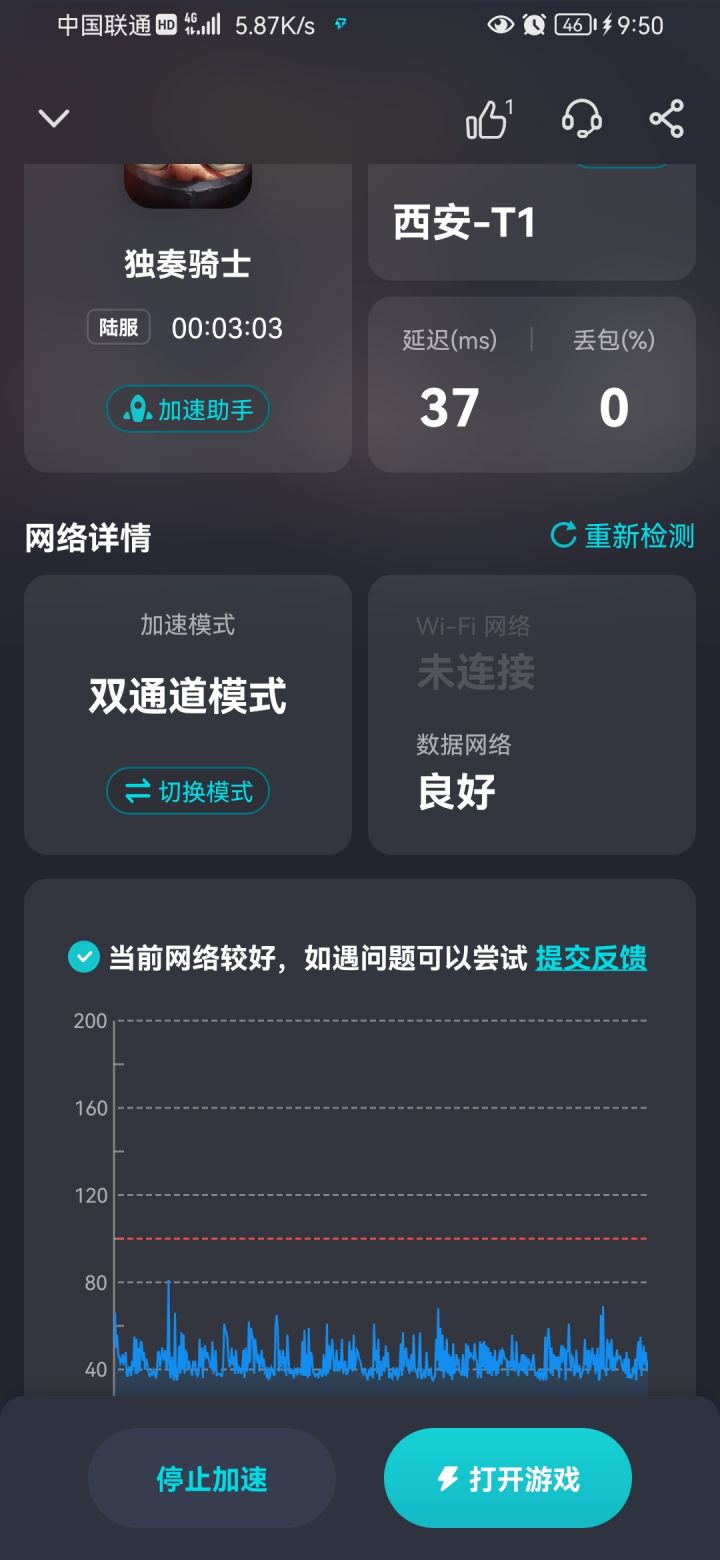This screenshot has width=720, height=1560.
Task: Open customer service headset icon
Action: tap(580, 120)
